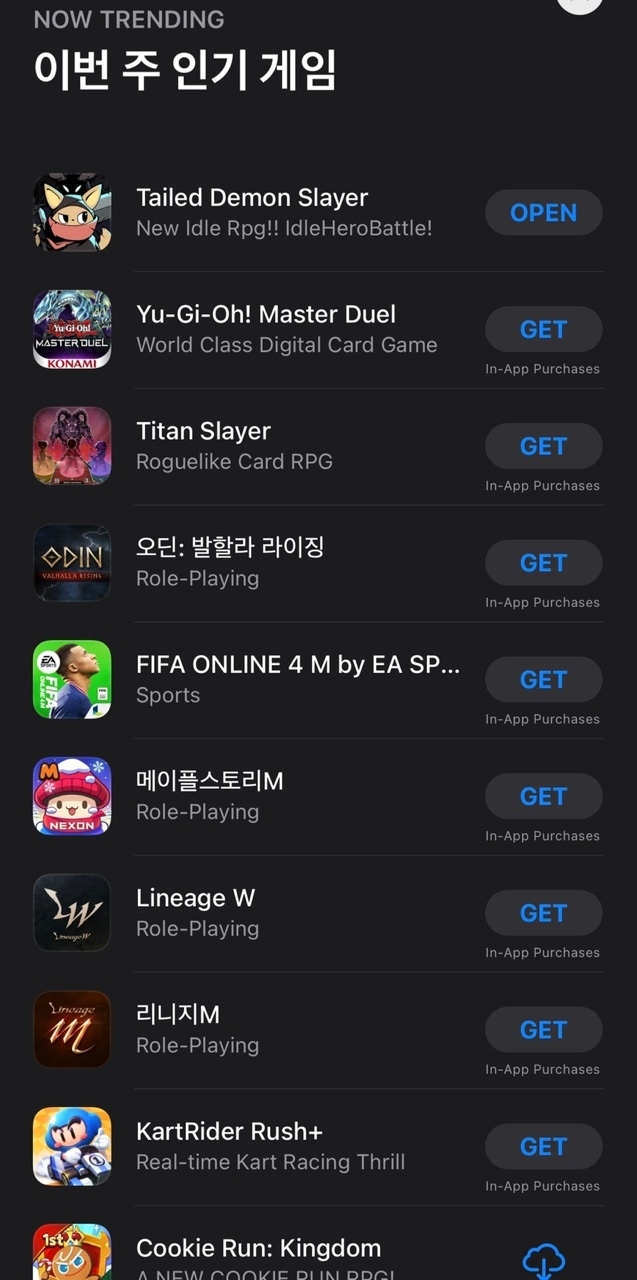637x1280 pixels.
Task: Redownload Cookie Run: Kingdom
Action: click(x=543, y=1260)
